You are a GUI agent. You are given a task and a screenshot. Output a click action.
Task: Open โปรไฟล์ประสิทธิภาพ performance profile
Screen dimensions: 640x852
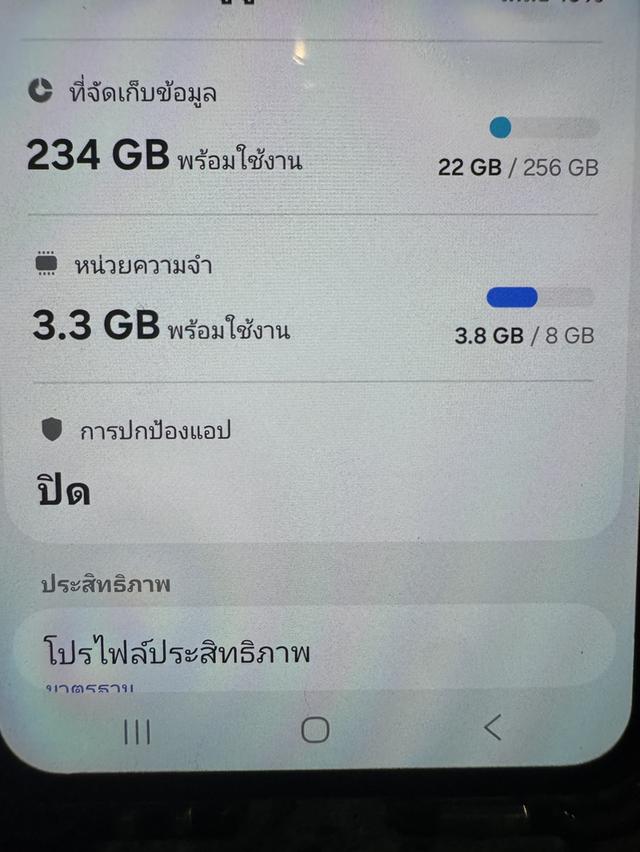coord(178,653)
